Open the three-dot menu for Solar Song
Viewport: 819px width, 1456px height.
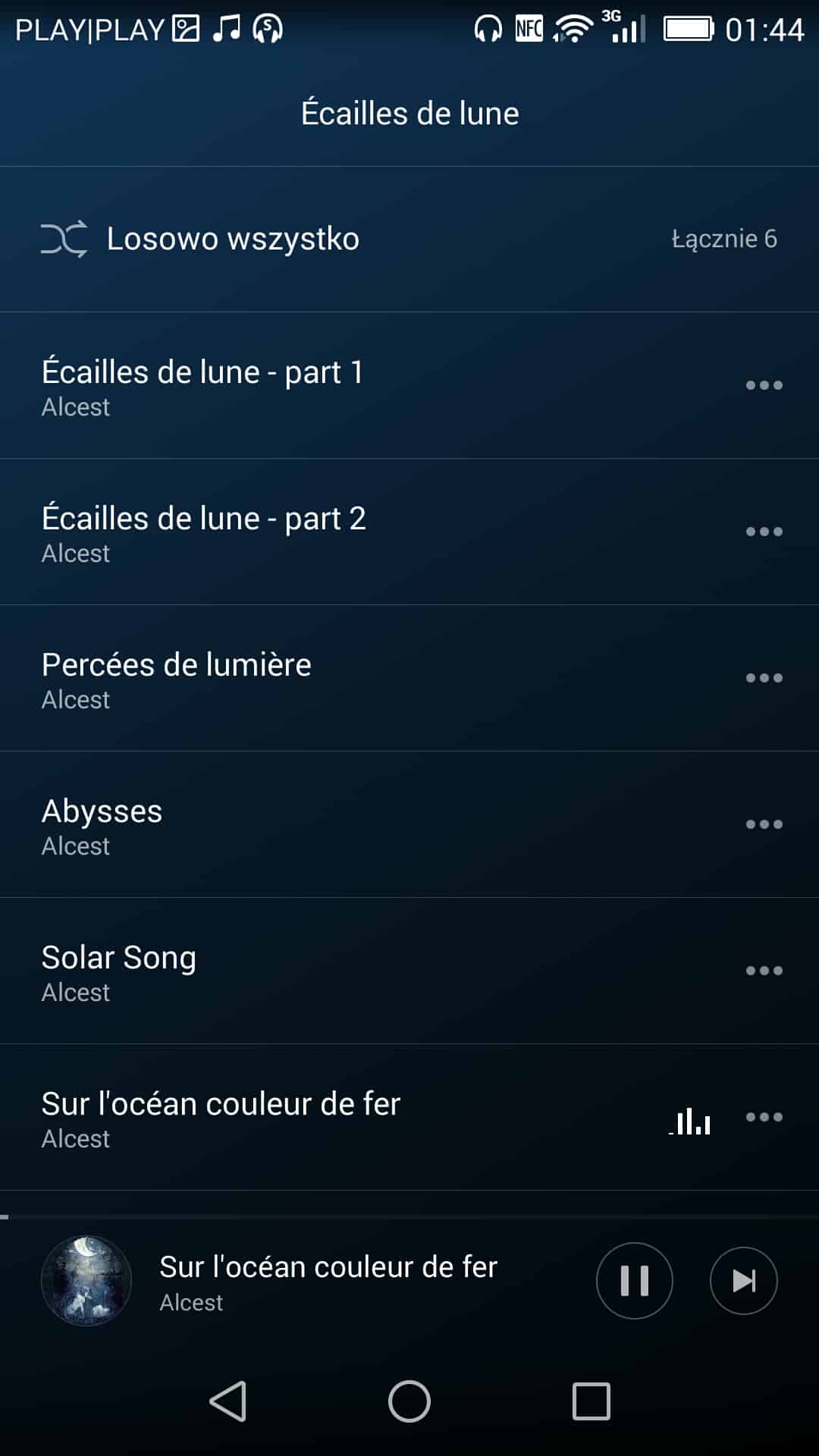[x=764, y=971]
